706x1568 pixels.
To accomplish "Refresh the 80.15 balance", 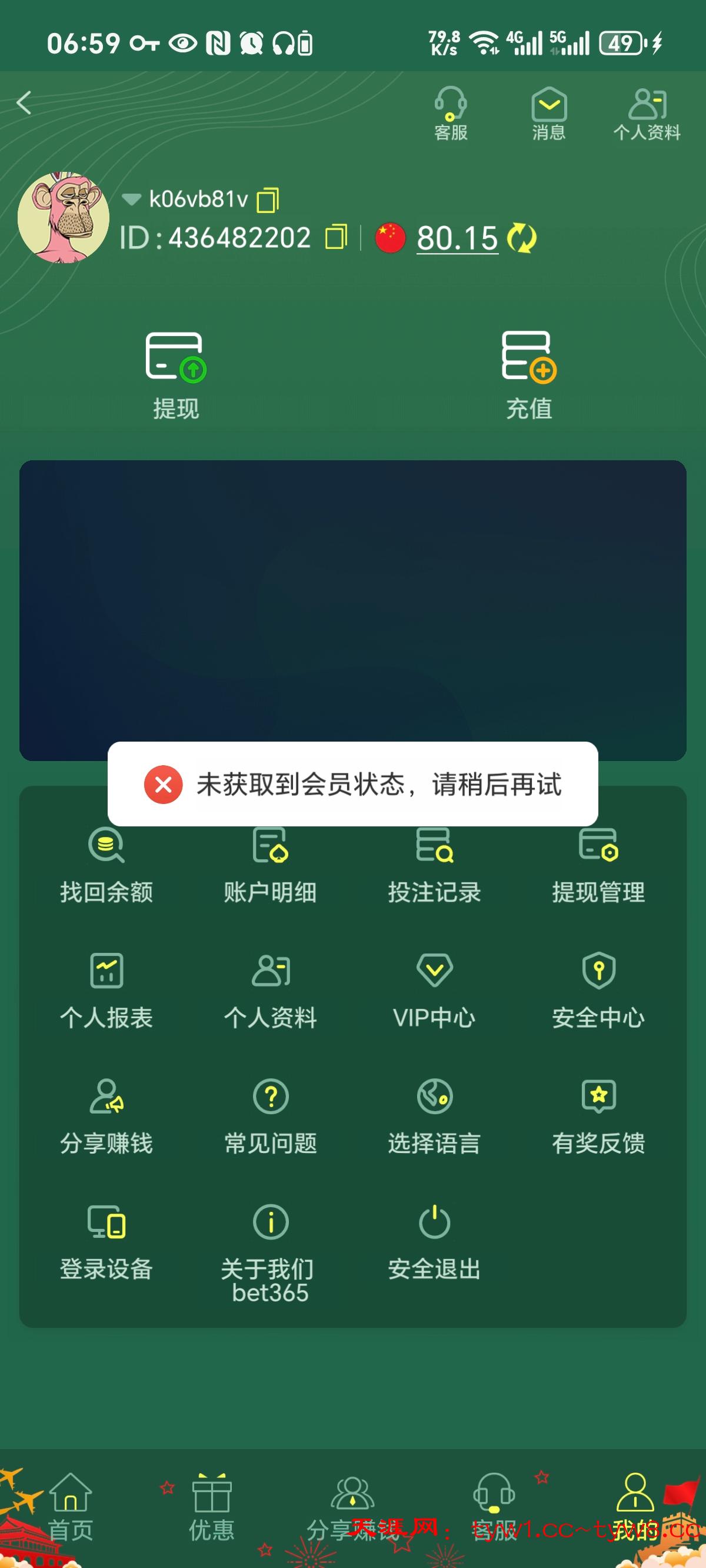I will click(x=522, y=238).
